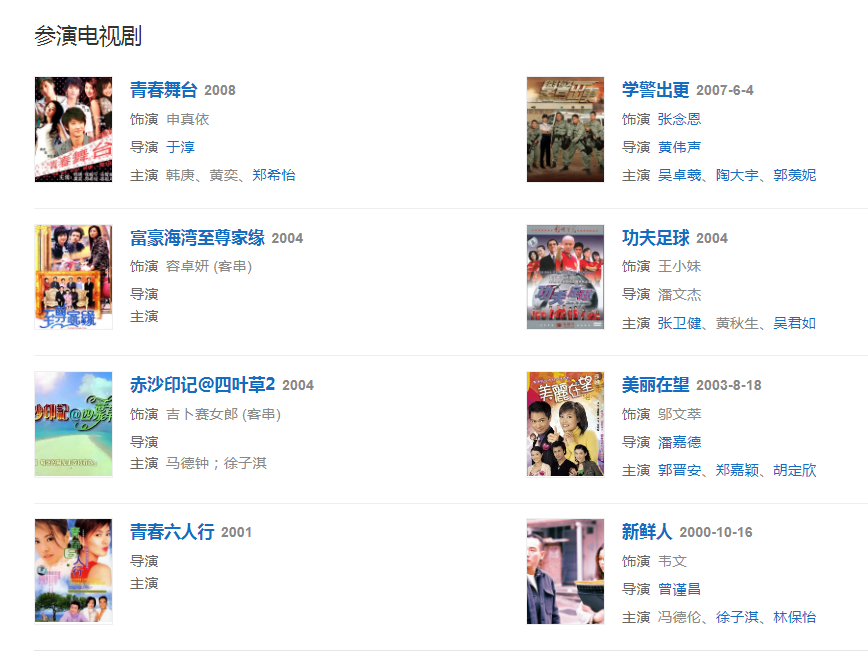Open actor 胡定欣's page
868x651 pixels.
tap(795, 470)
